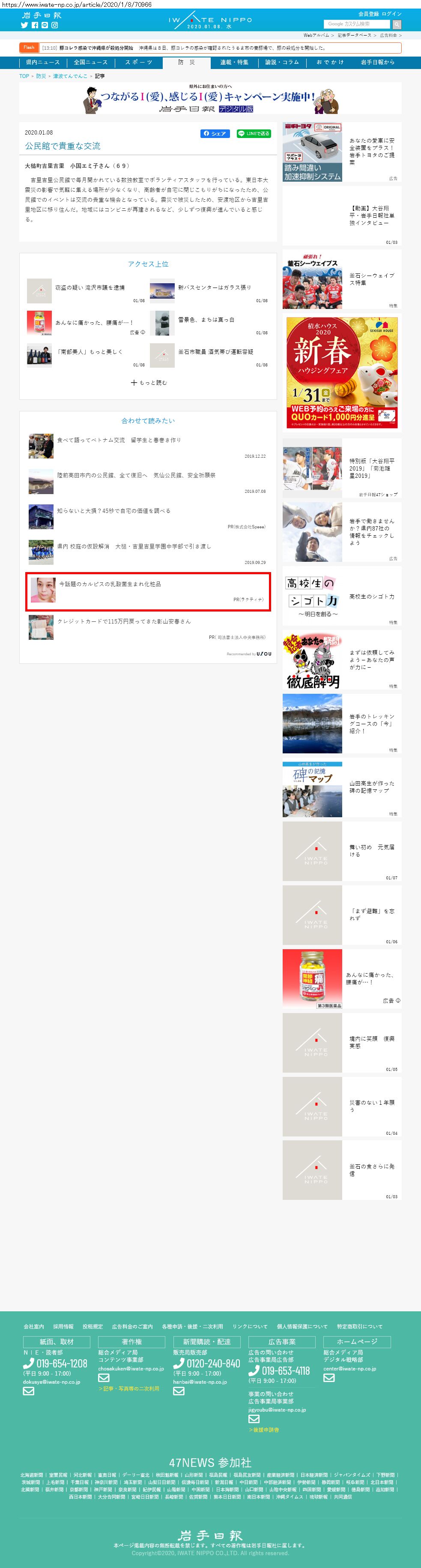This screenshot has width=421, height=1568.
Task: Open the 記事・写真等の二次利用 link
Action: click(x=129, y=1388)
